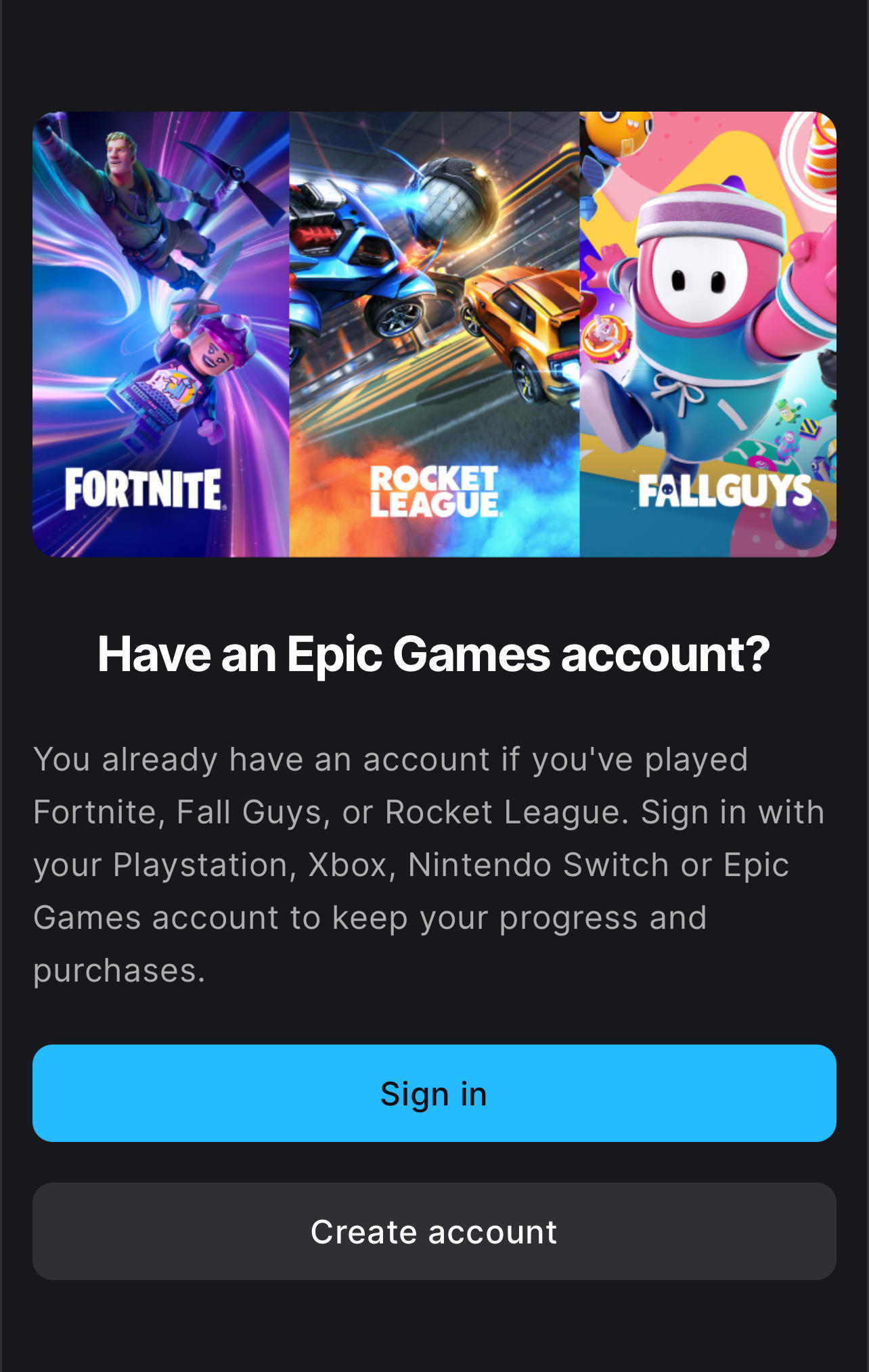Click the ROCKET LEAGUE logo
Image resolution: width=869 pixels, height=1372 pixels.
pyautogui.click(x=437, y=490)
